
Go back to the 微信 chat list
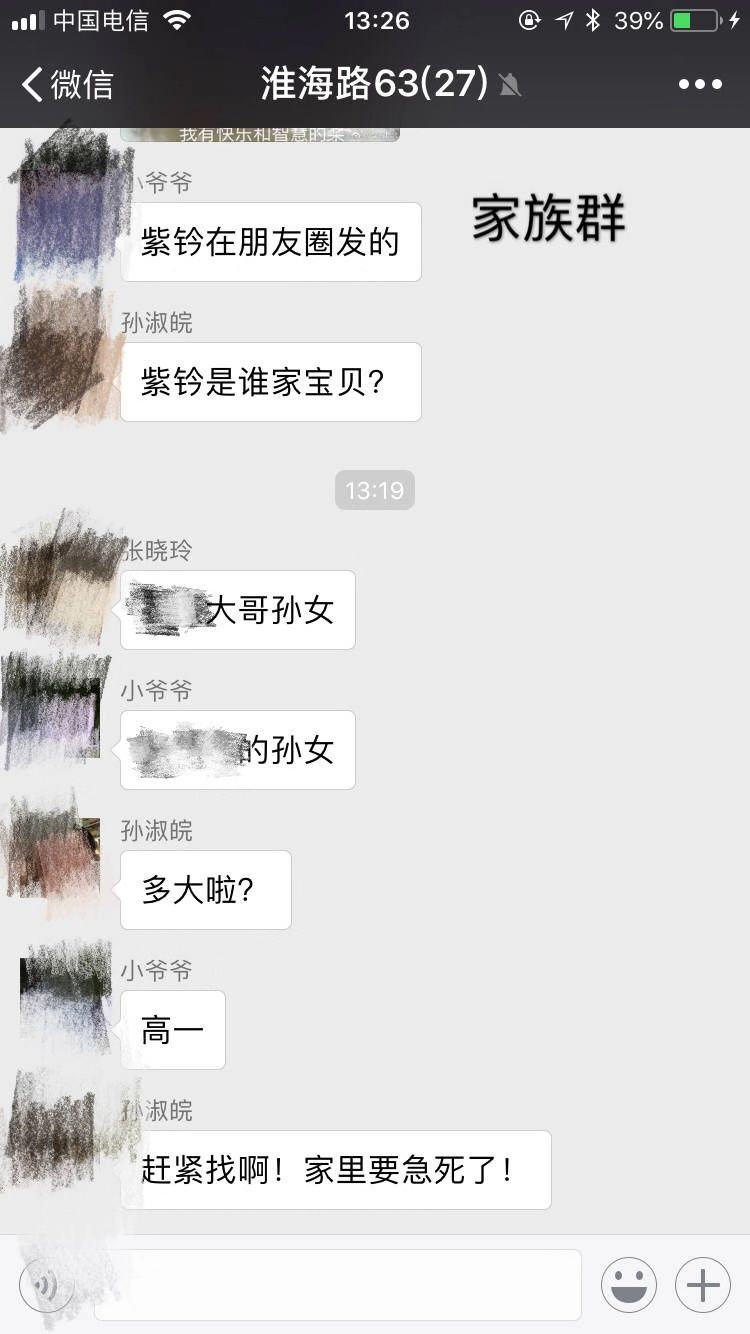pyautogui.click(x=66, y=84)
